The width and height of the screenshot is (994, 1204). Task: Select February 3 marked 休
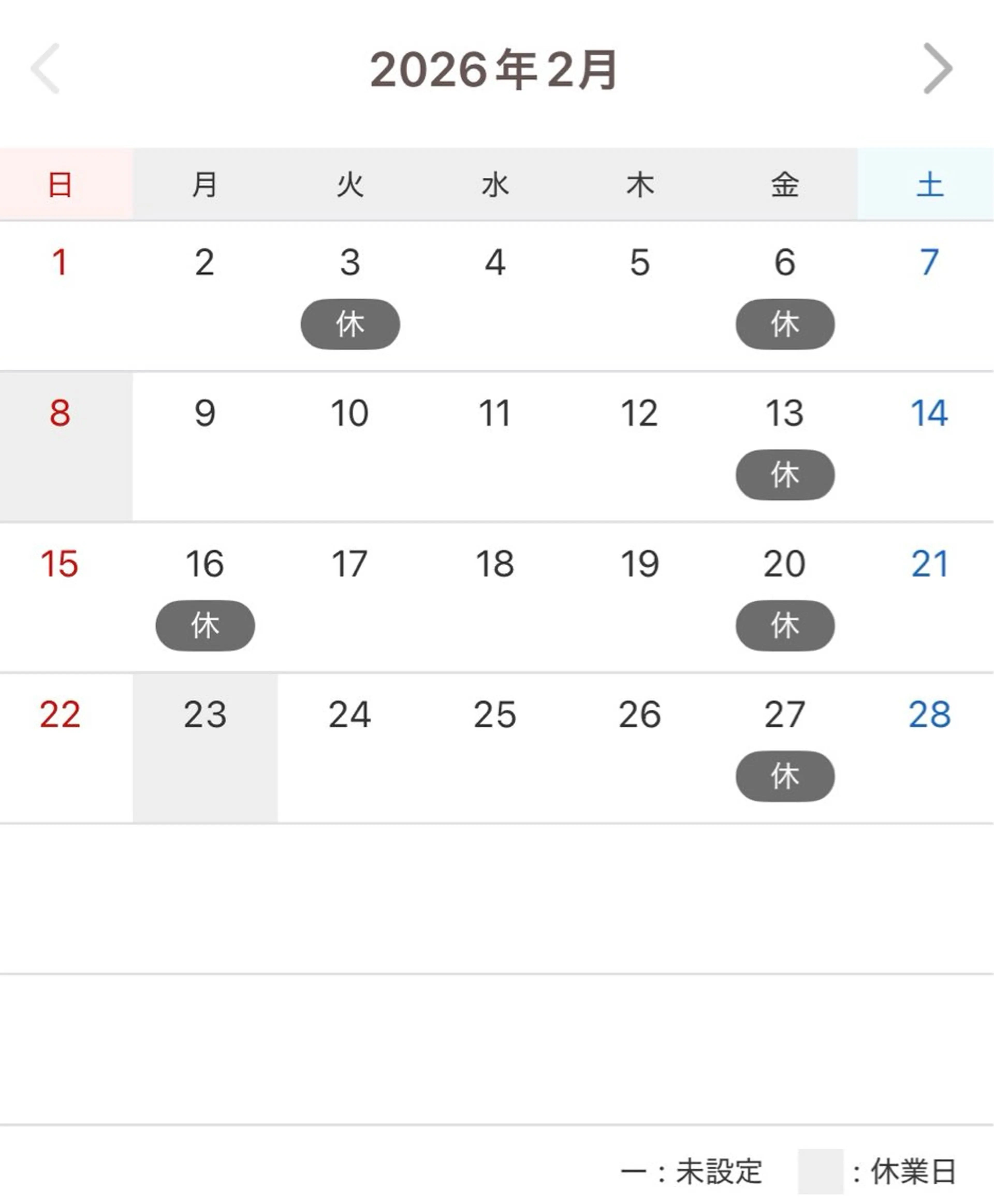[350, 295]
